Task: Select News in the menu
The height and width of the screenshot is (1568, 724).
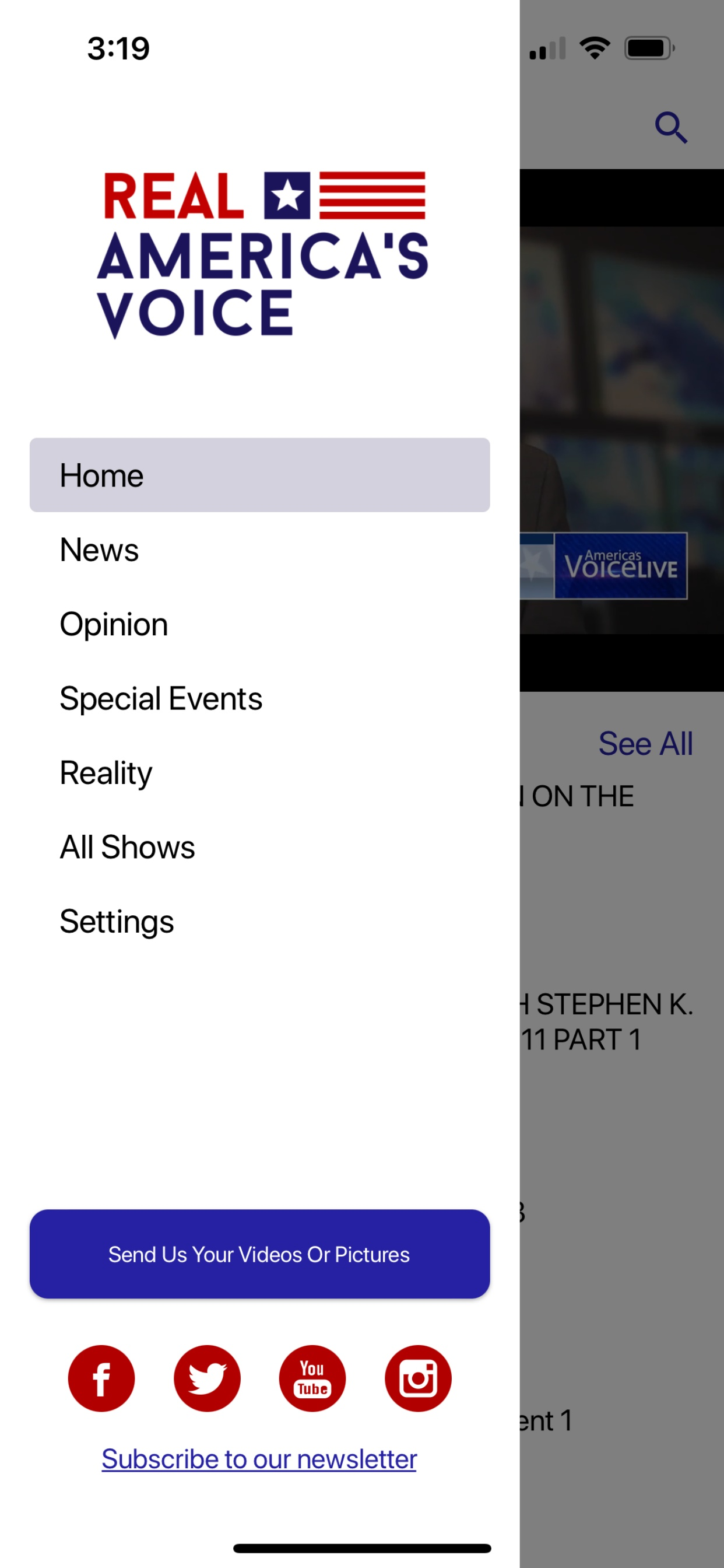Action: coord(99,549)
